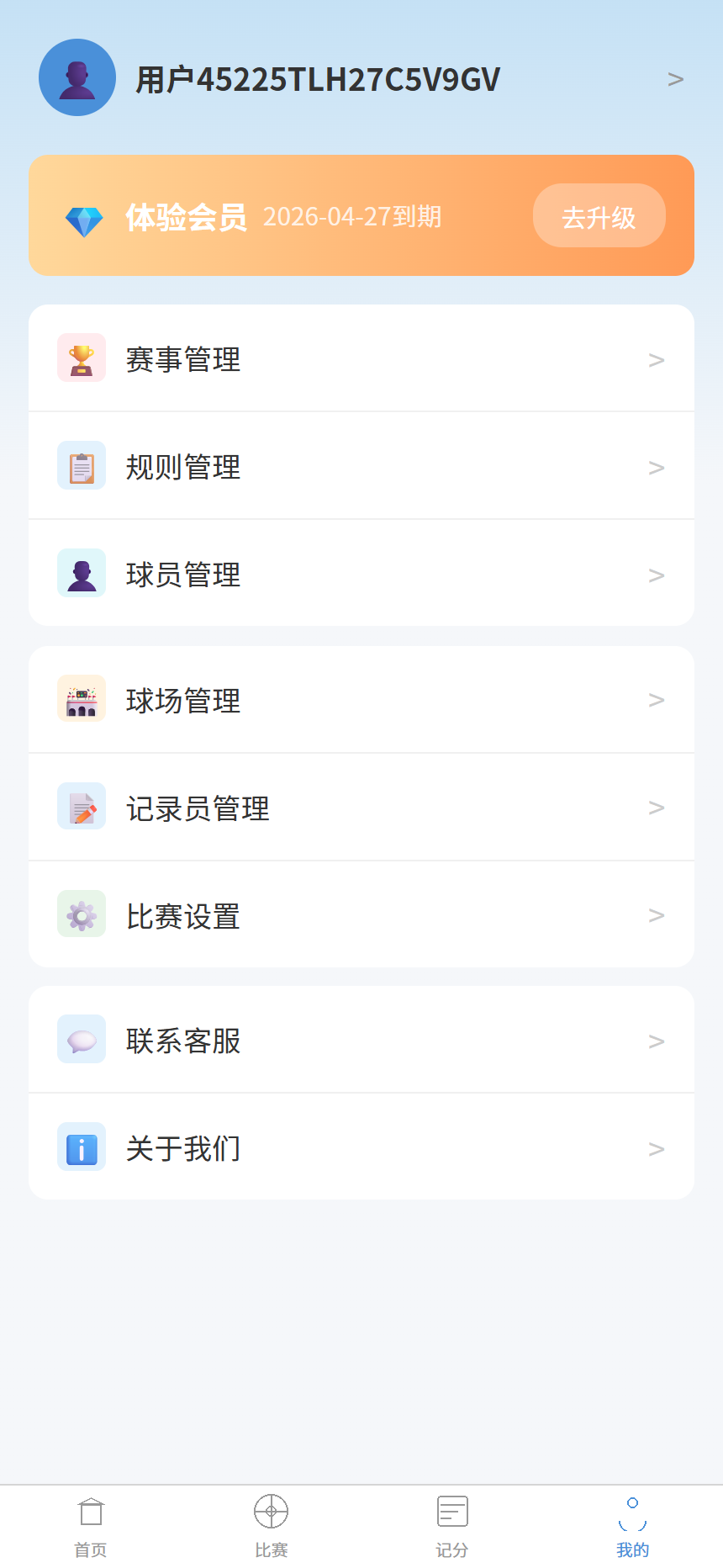Expand the 赛事管理 row chevron
The image size is (723, 1568).
[656, 358]
